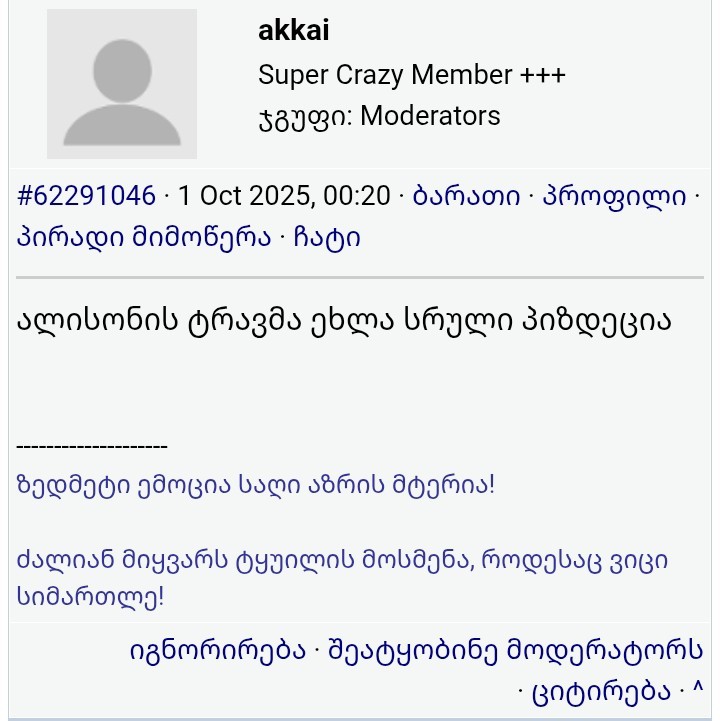Open the ჩატი link

(327, 238)
